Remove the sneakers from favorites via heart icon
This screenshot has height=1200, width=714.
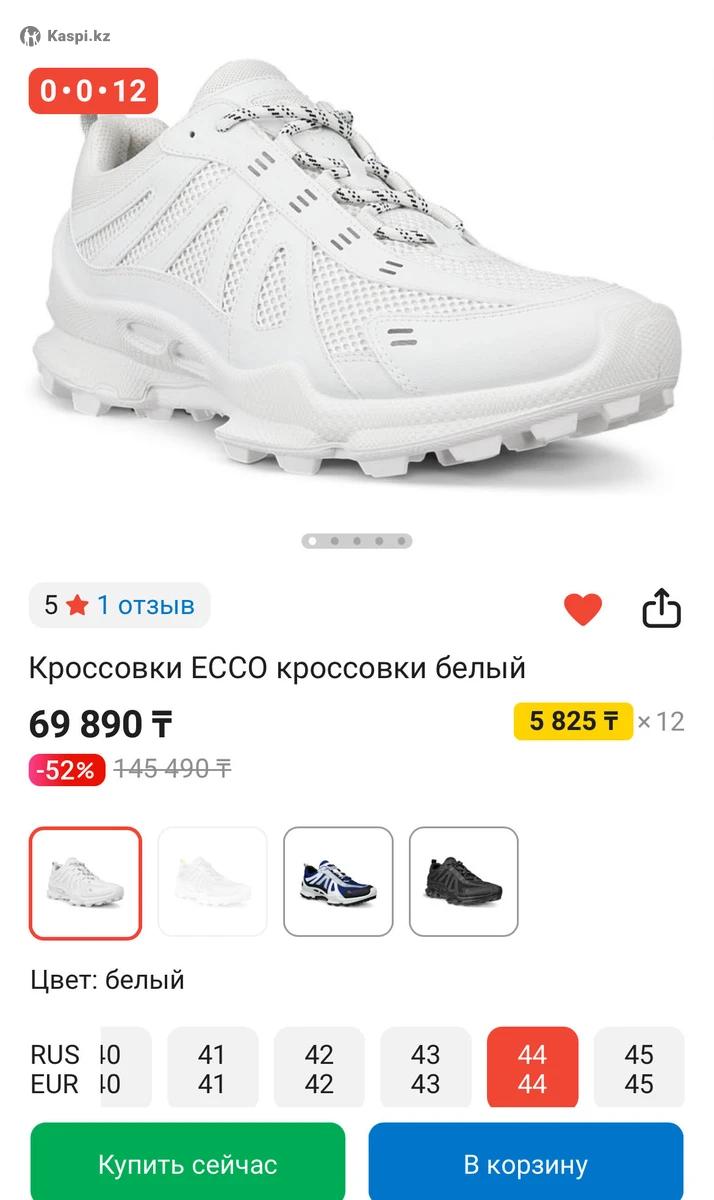[x=583, y=608]
